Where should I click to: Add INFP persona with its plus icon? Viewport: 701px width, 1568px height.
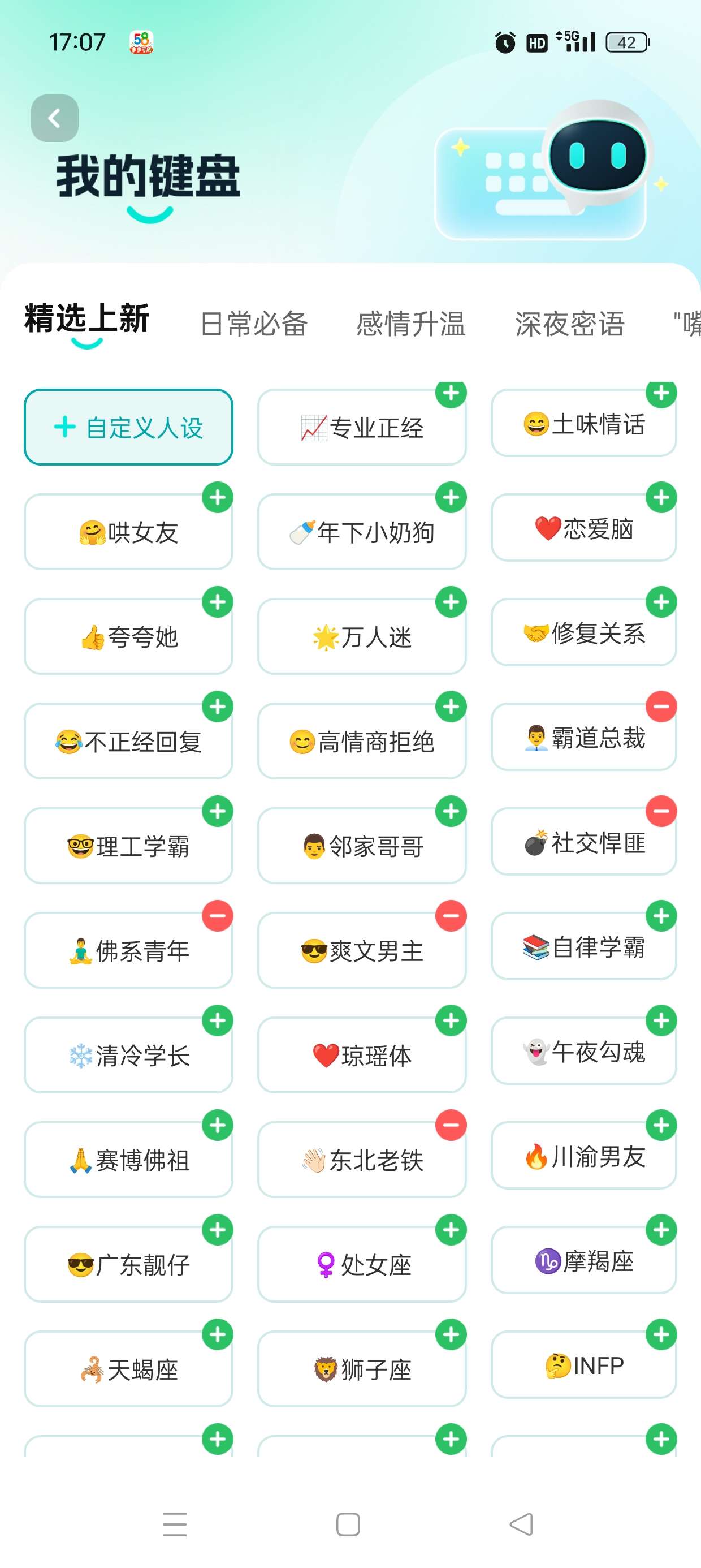coord(661,1335)
